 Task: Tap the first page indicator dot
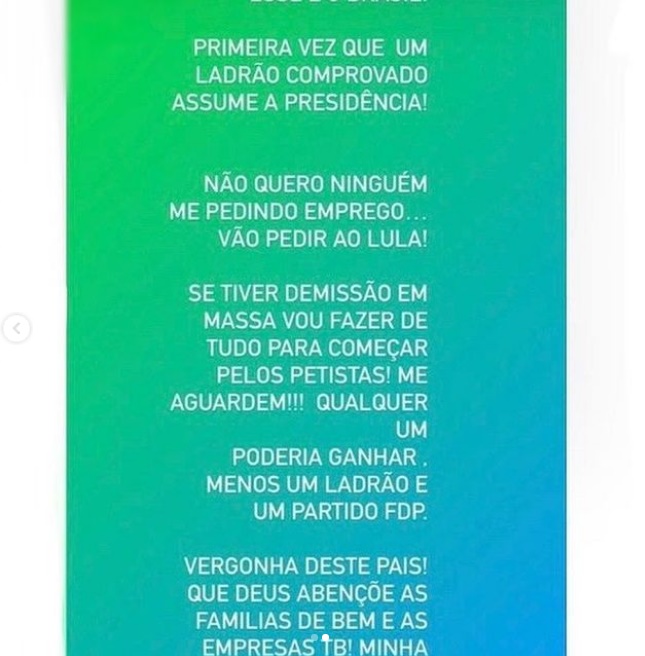click(315, 637)
